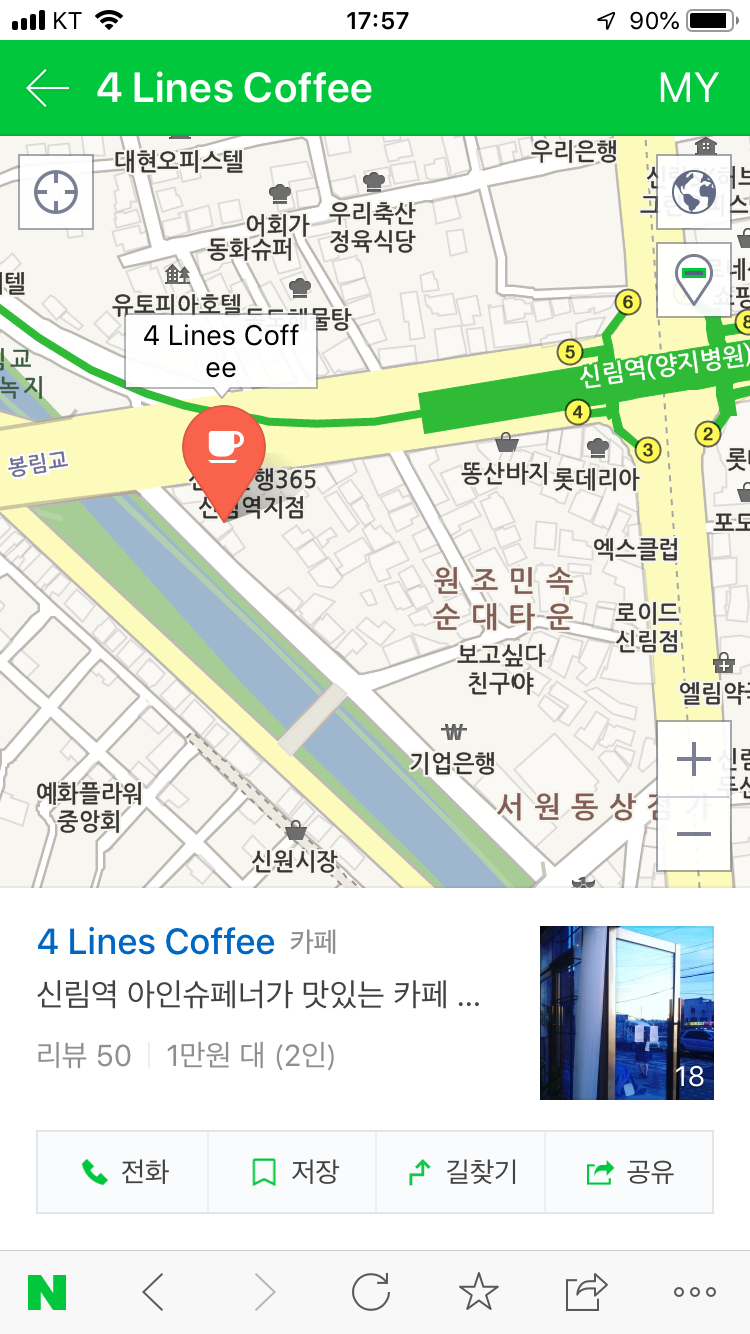Open Naver home via N logo
The height and width of the screenshot is (1334, 750).
point(47,1292)
